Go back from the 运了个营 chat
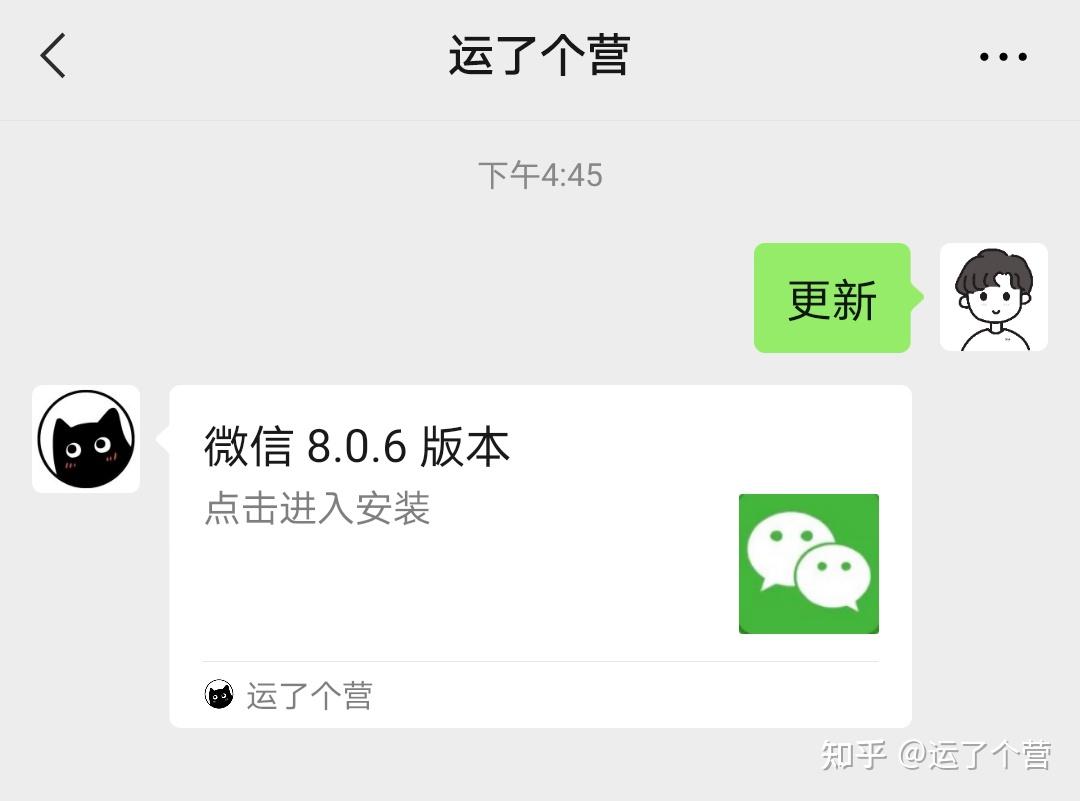Image resolution: width=1080 pixels, height=801 pixels. pyautogui.click(x=53, y=56)
